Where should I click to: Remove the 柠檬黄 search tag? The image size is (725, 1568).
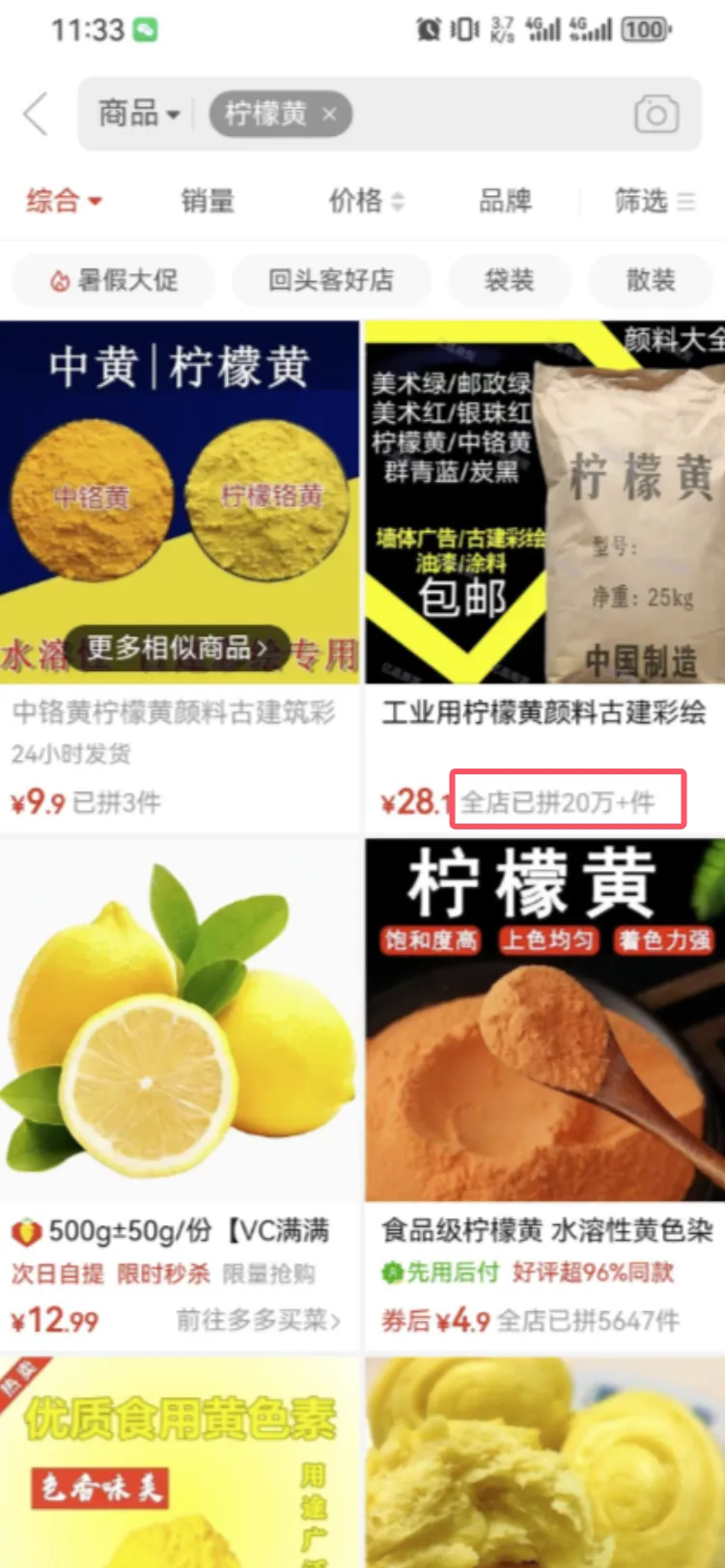coord(329,115)
